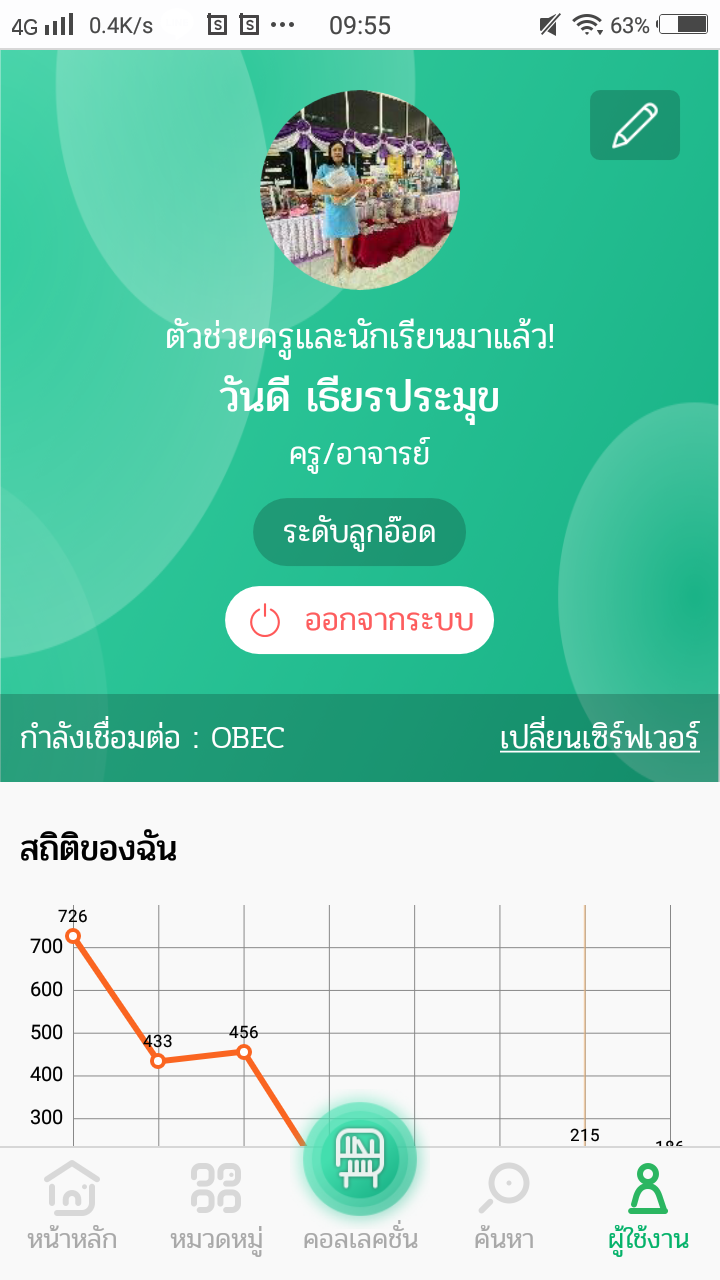The image size is (720, 1280).
Task: Log out with ออกจากระบบ button
Action: tap(359, 620)
